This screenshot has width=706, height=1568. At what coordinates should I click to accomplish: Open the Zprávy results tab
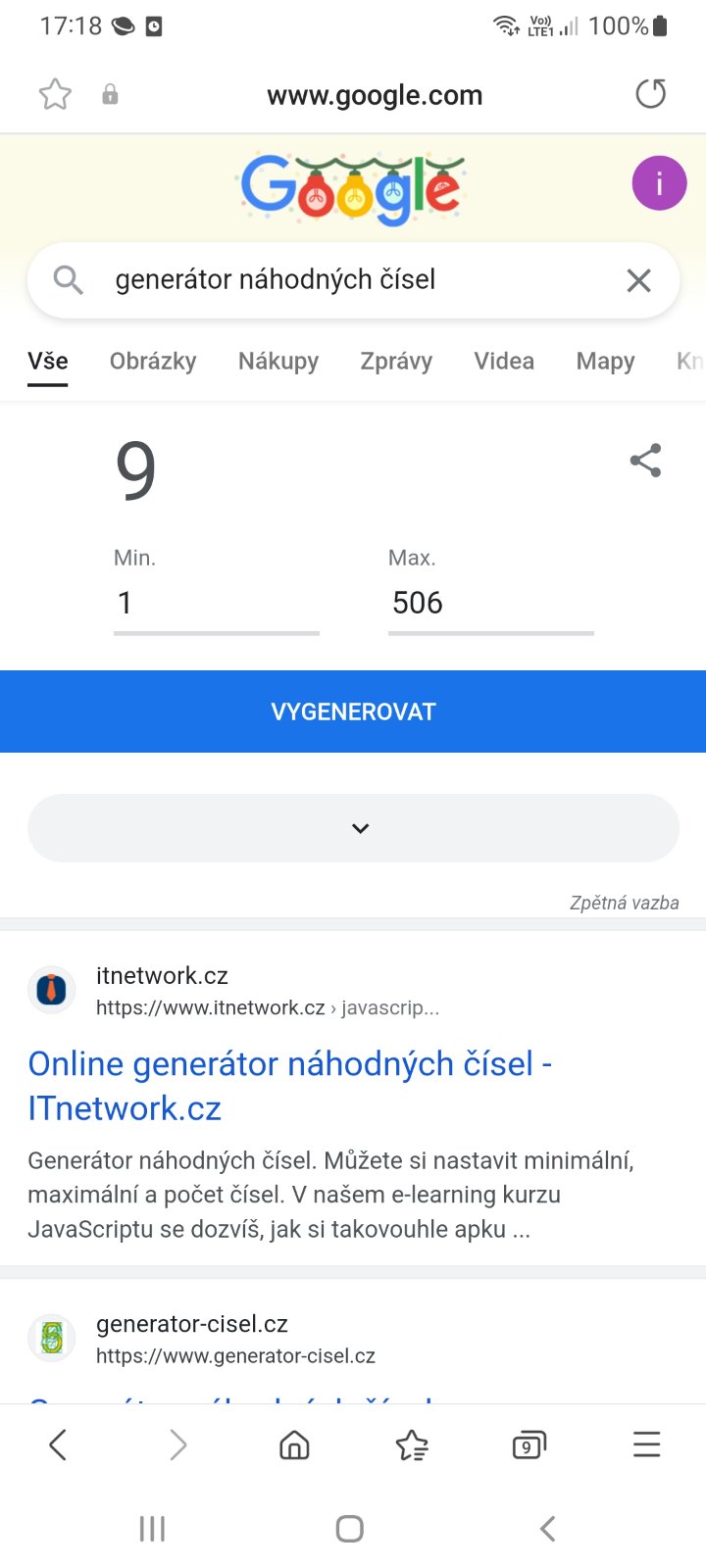click(x=396, y=361)
